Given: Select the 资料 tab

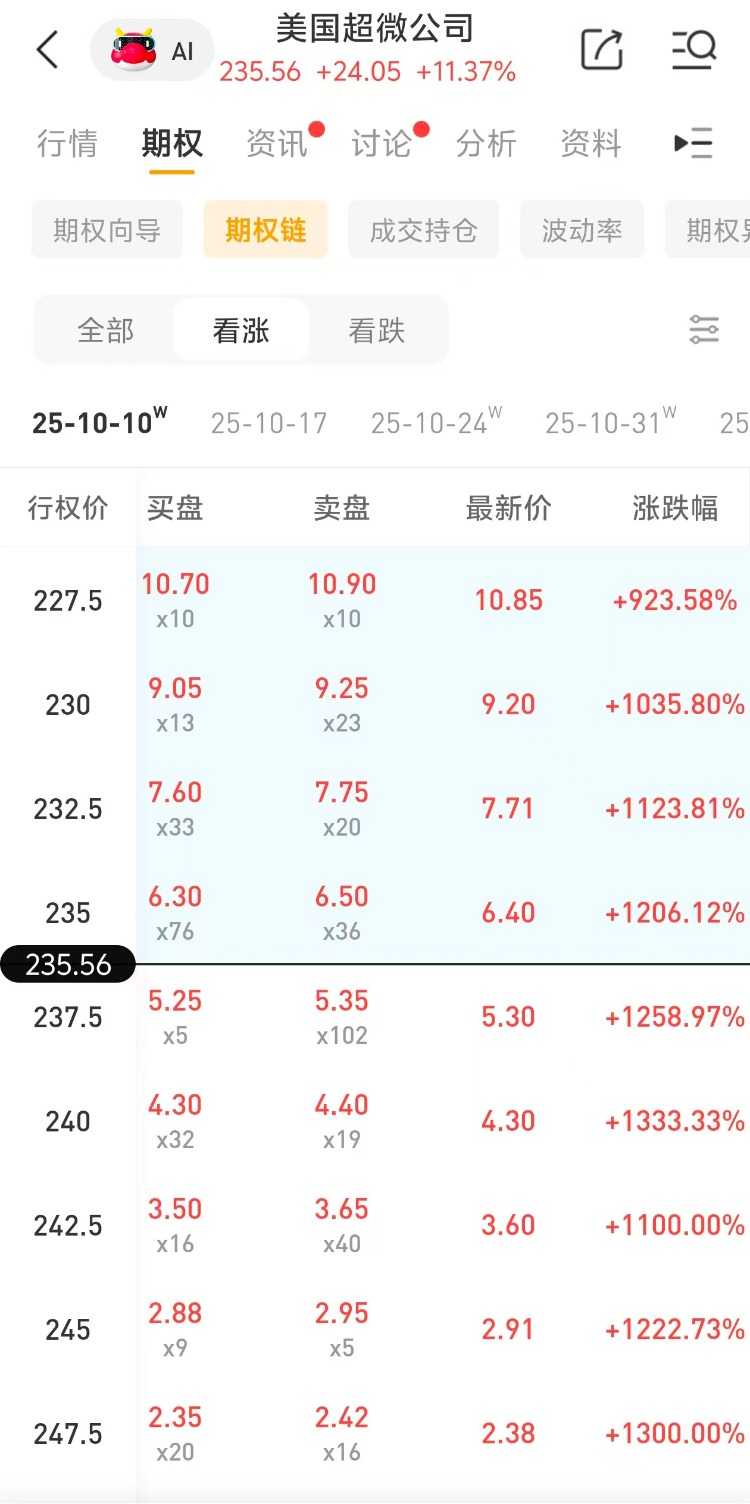Looking at the screenshot, I should [x=590, y=144].
